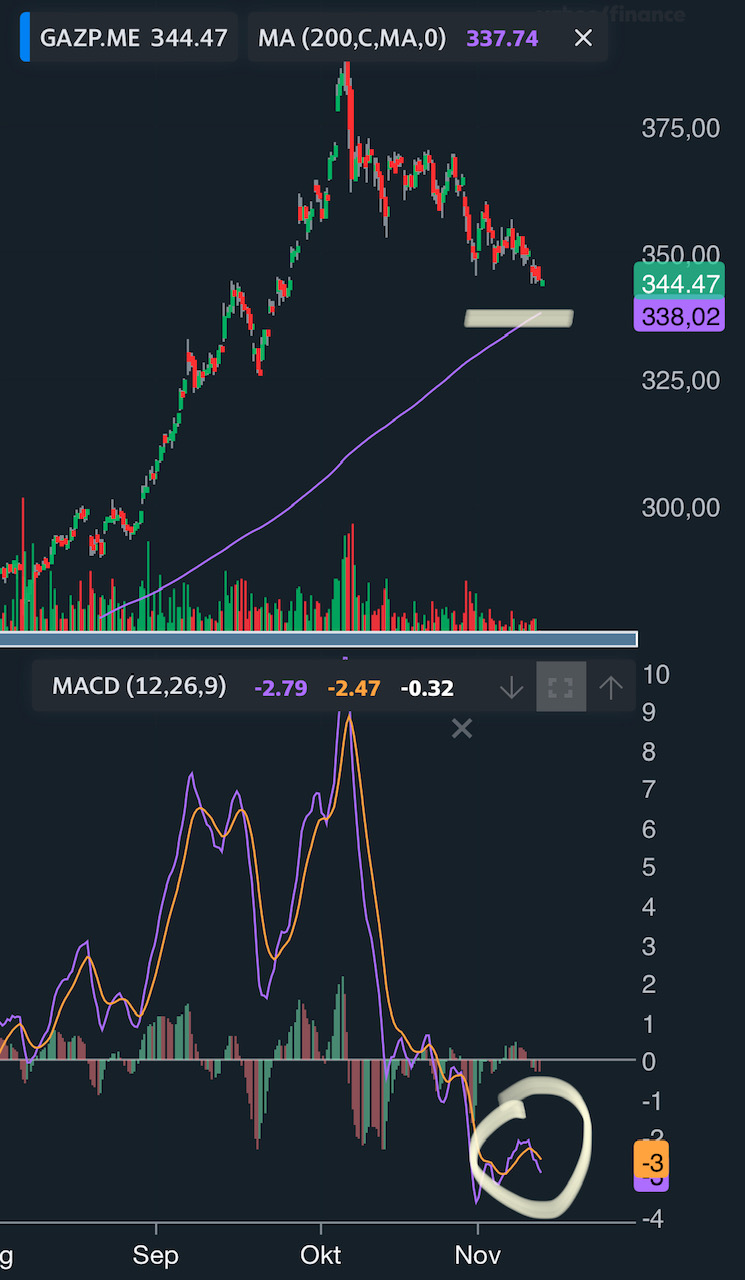Remove the MA 200 indicator
This screenshot has width=745, height=1280.
(x=583, y=39)
